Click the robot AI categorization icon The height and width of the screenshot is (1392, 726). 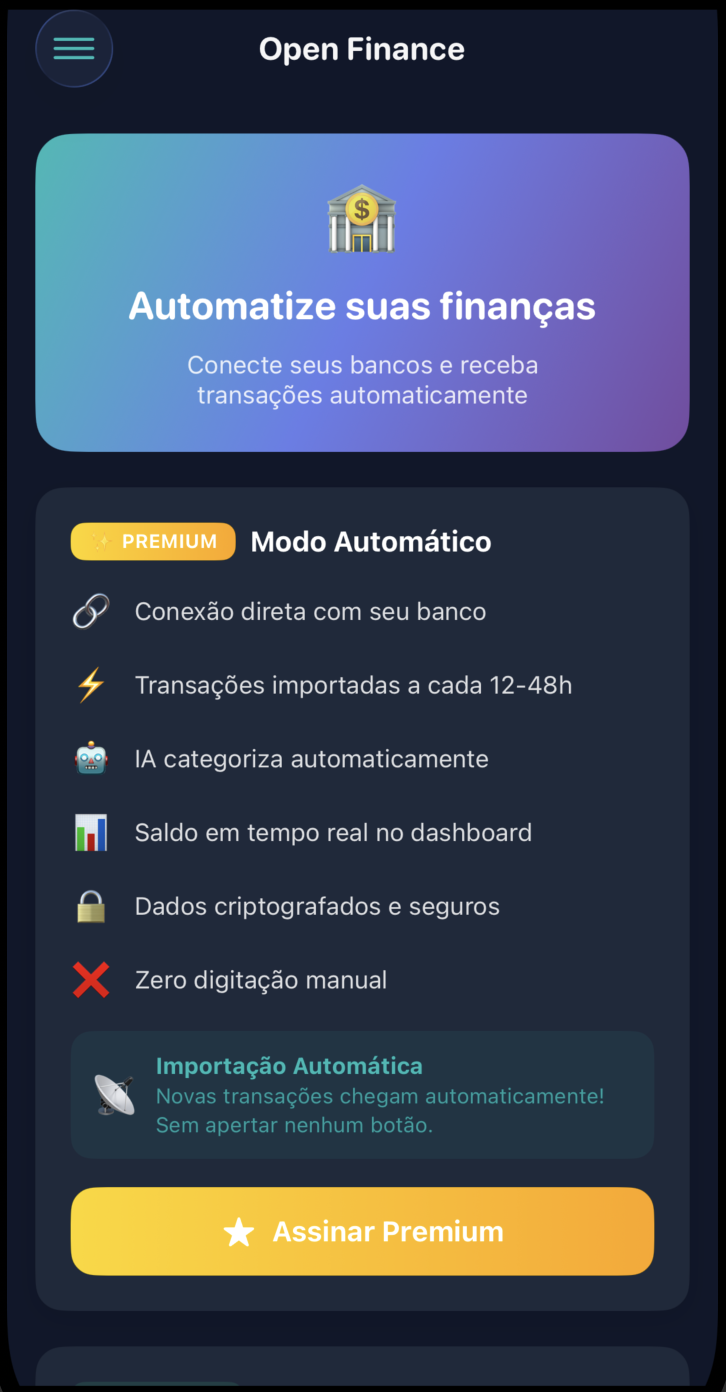point(91,758)
